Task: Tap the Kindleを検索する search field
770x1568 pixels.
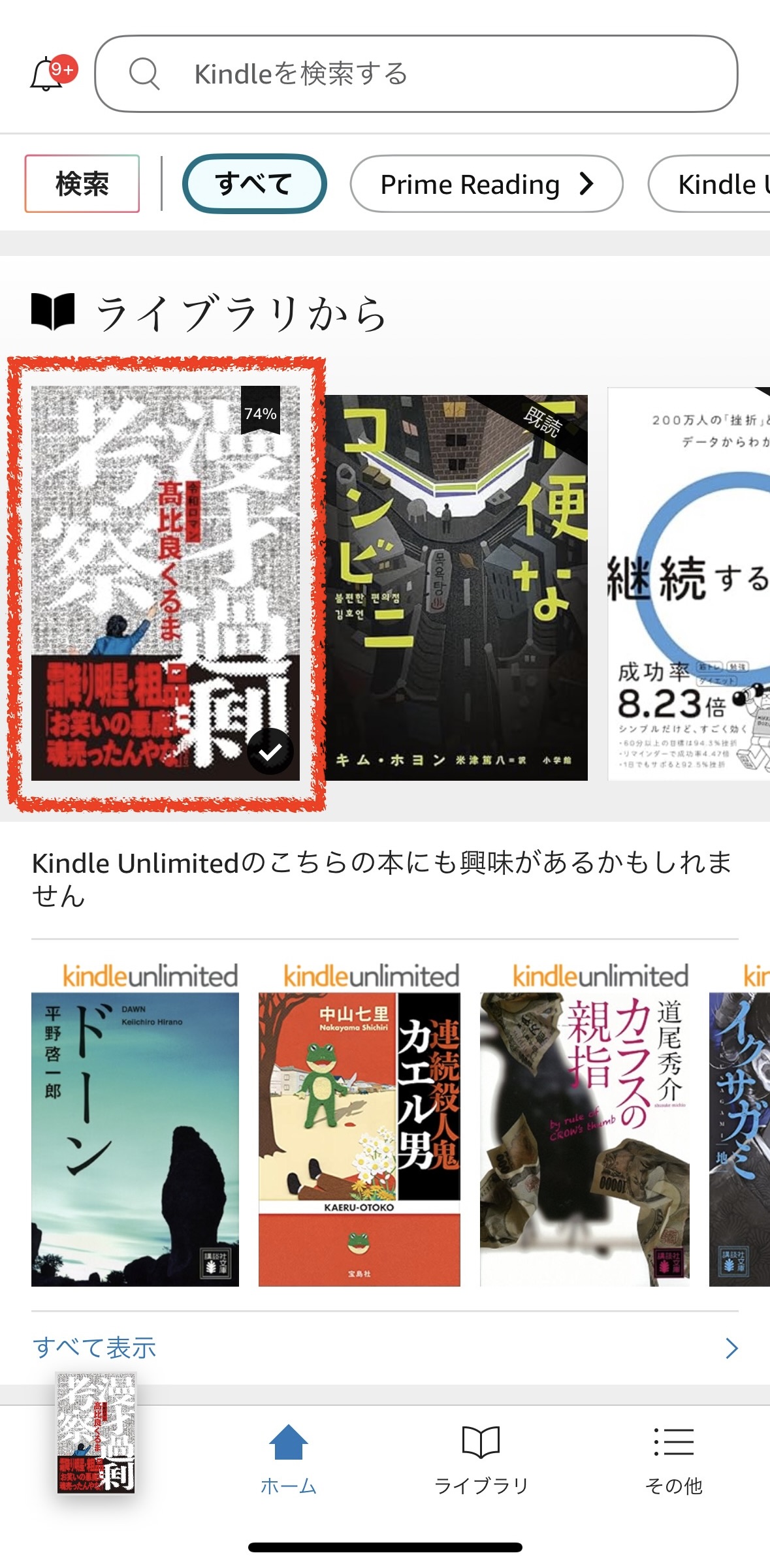Action: (x=416, y=74)
